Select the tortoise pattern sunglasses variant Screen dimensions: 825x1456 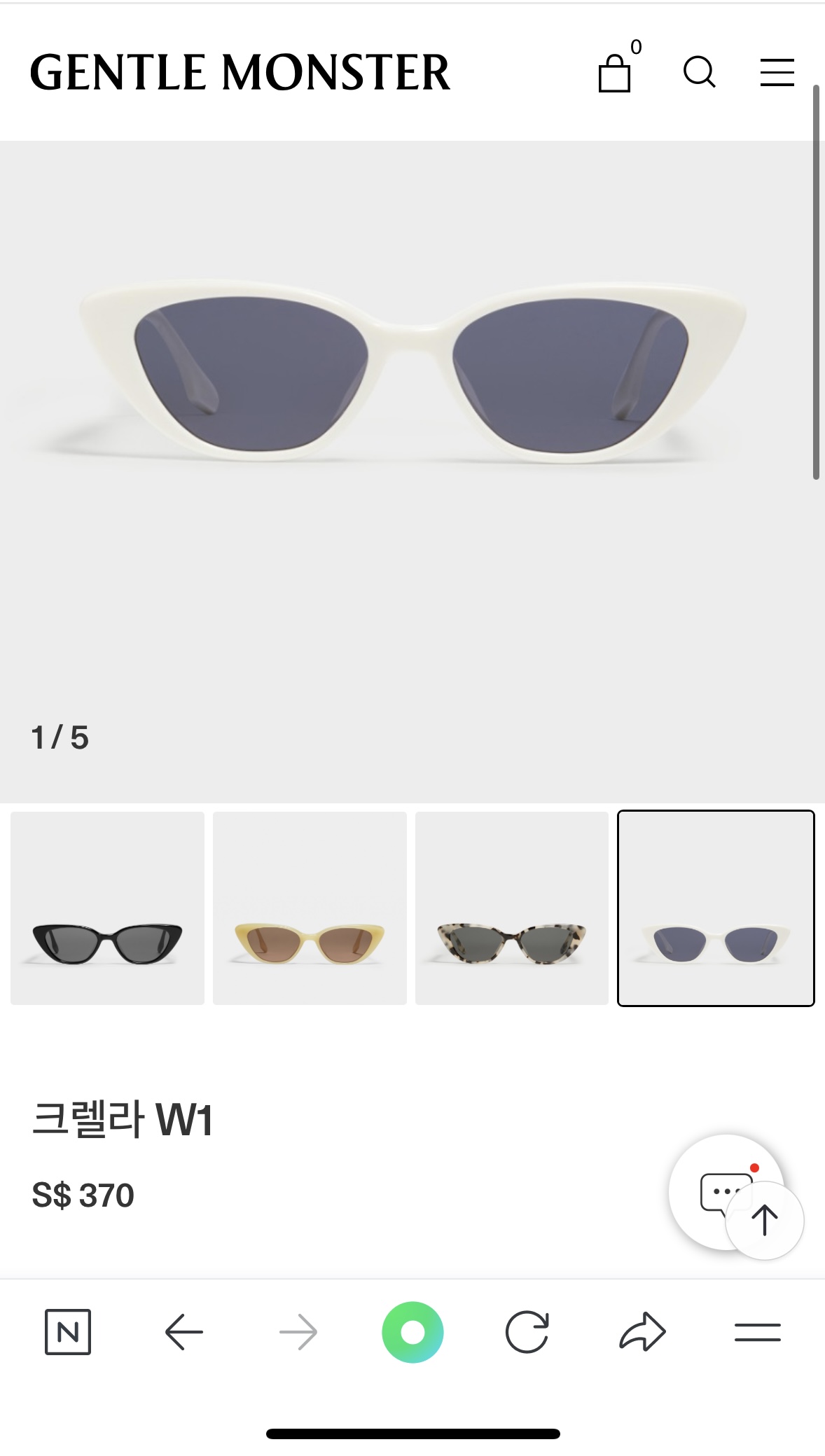tap(512, 908)
